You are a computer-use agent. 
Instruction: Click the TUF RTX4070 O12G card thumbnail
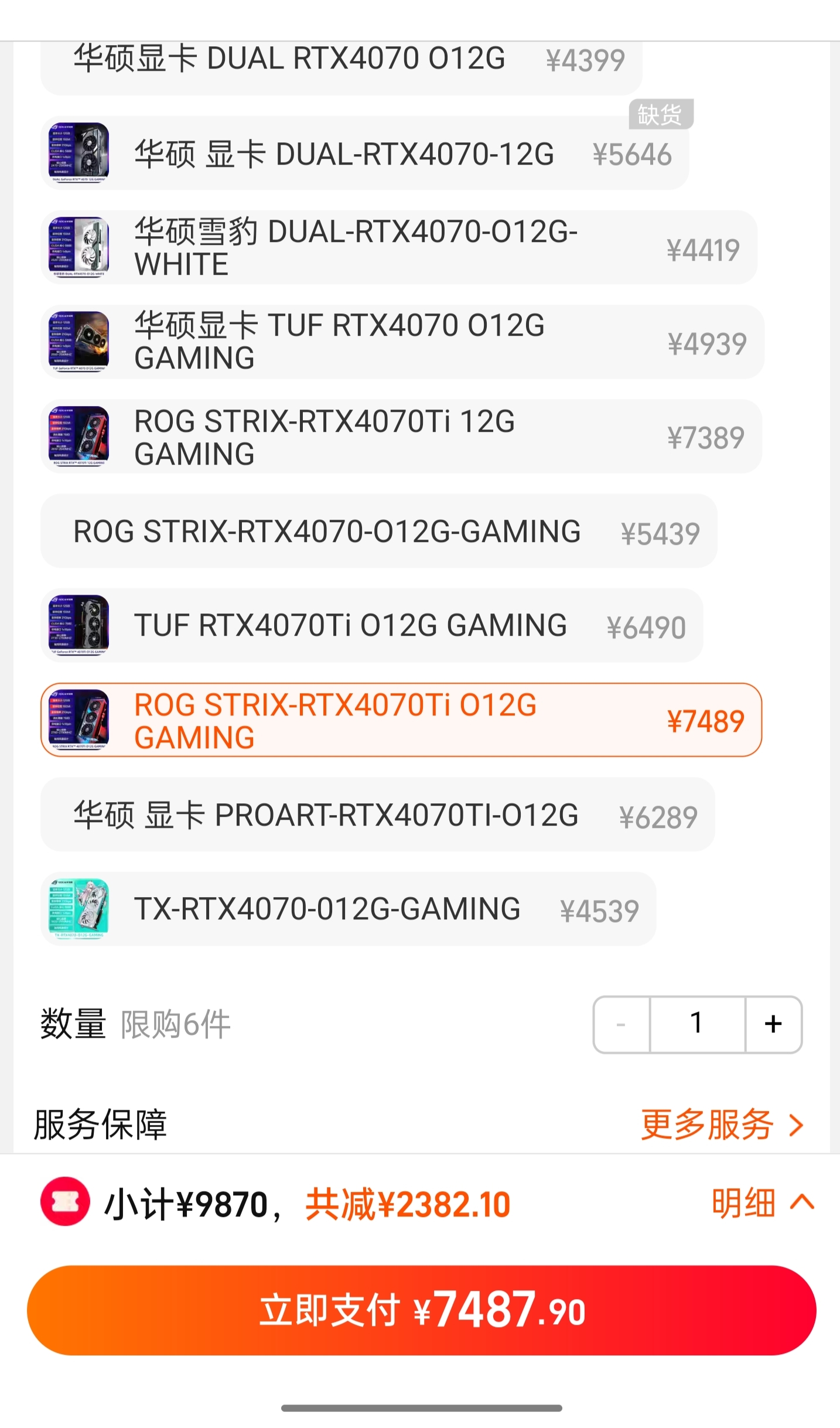click(80, 342)
